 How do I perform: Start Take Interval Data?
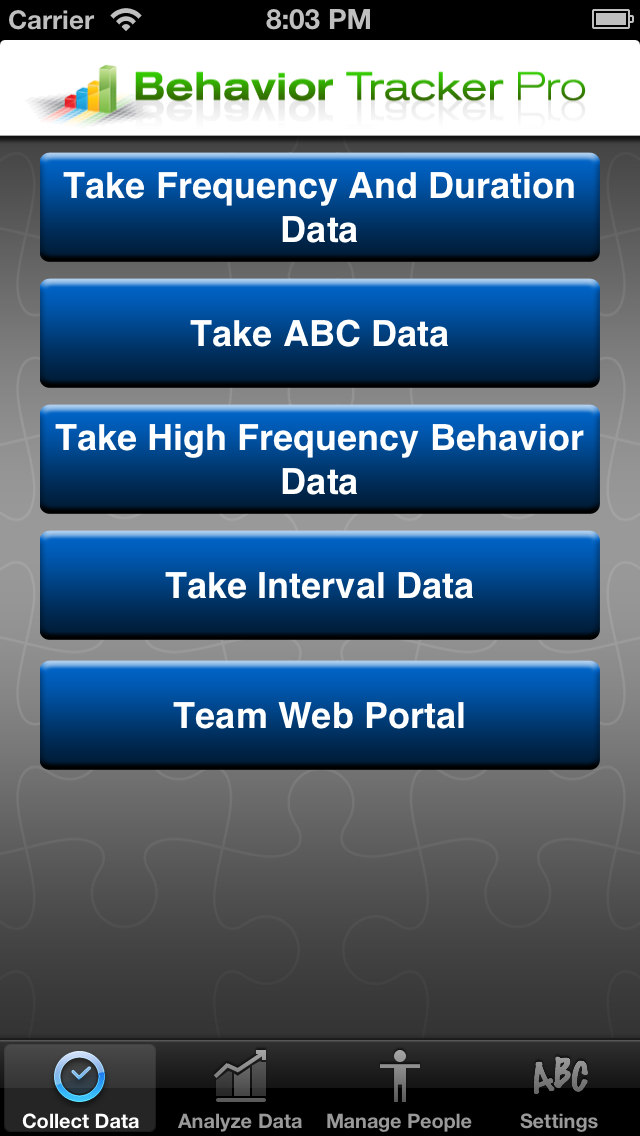click(320, 585)
